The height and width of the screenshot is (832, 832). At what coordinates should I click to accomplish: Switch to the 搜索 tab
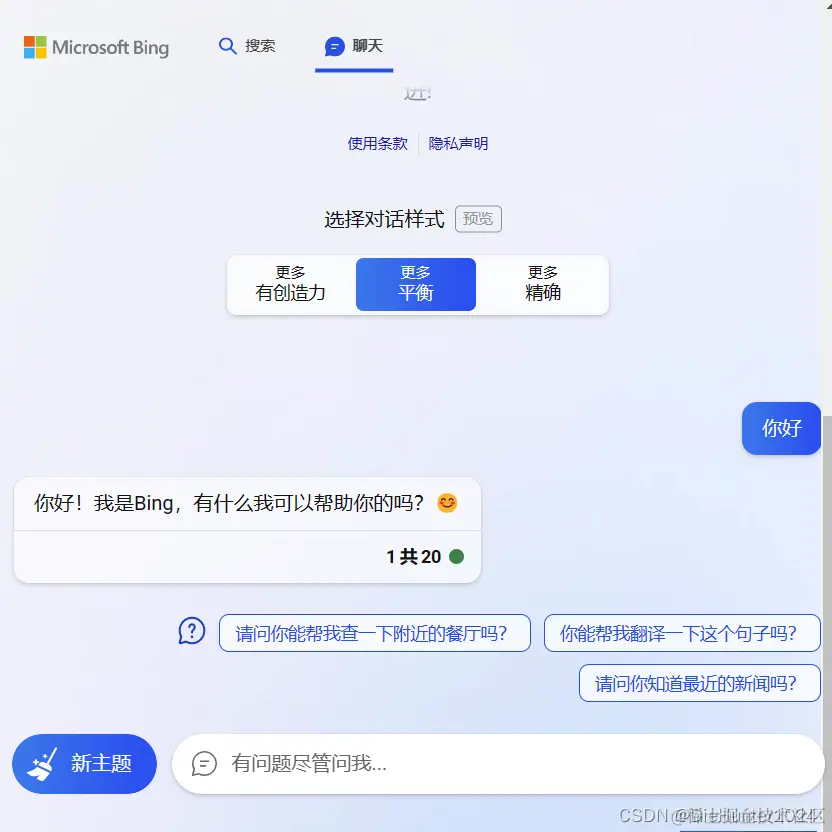[x=247, y=46]
